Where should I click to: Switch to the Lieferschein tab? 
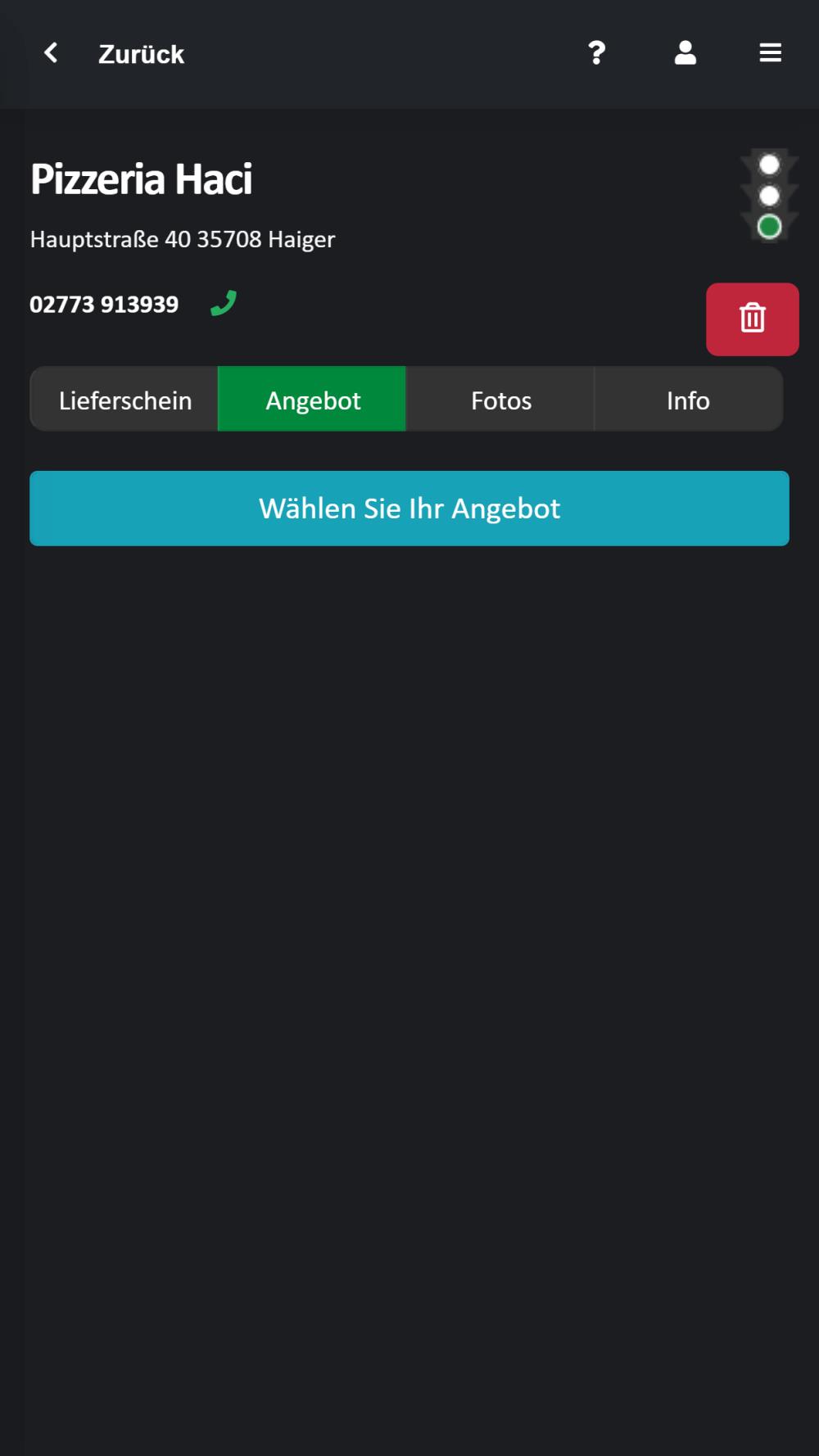point(124,400)
